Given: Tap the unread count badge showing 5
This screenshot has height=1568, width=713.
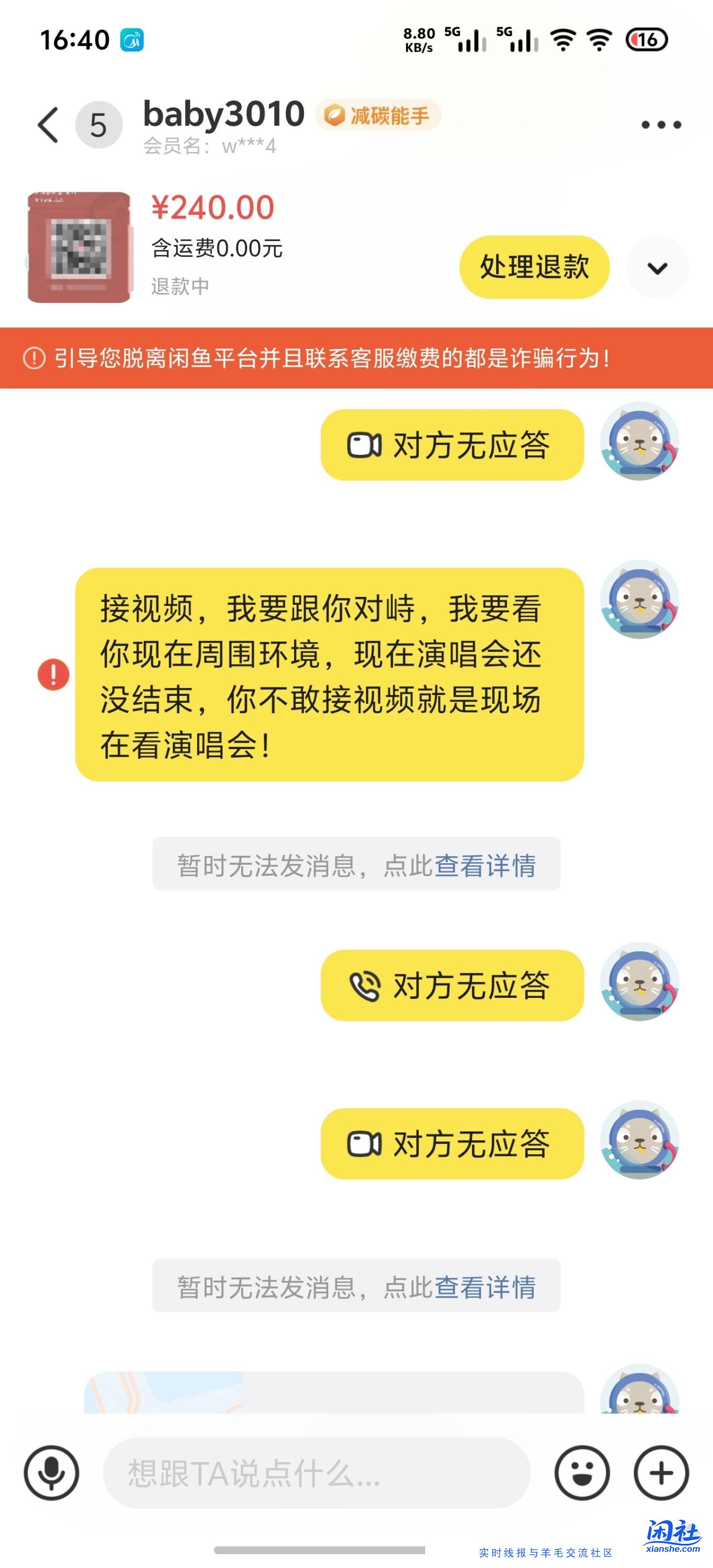Looking at the screenshot, I should pyautogui.click(x=98, y=124).
